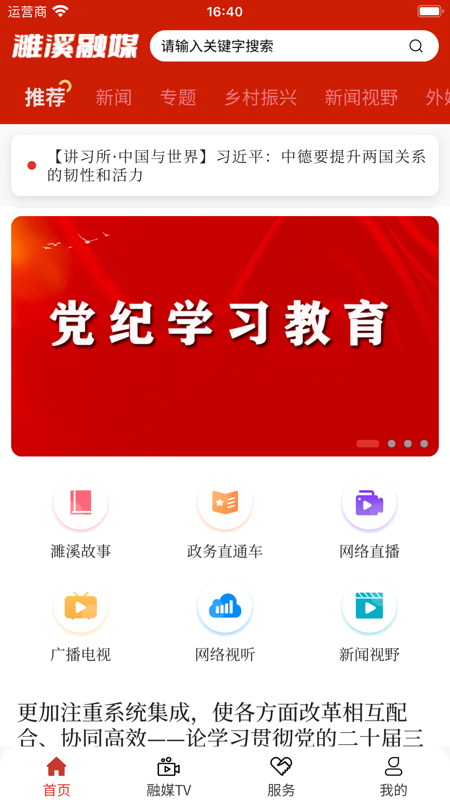This screenshot has height=800, width=450.
Task: Tap the magnifier search icon
Action: (416, 46)
